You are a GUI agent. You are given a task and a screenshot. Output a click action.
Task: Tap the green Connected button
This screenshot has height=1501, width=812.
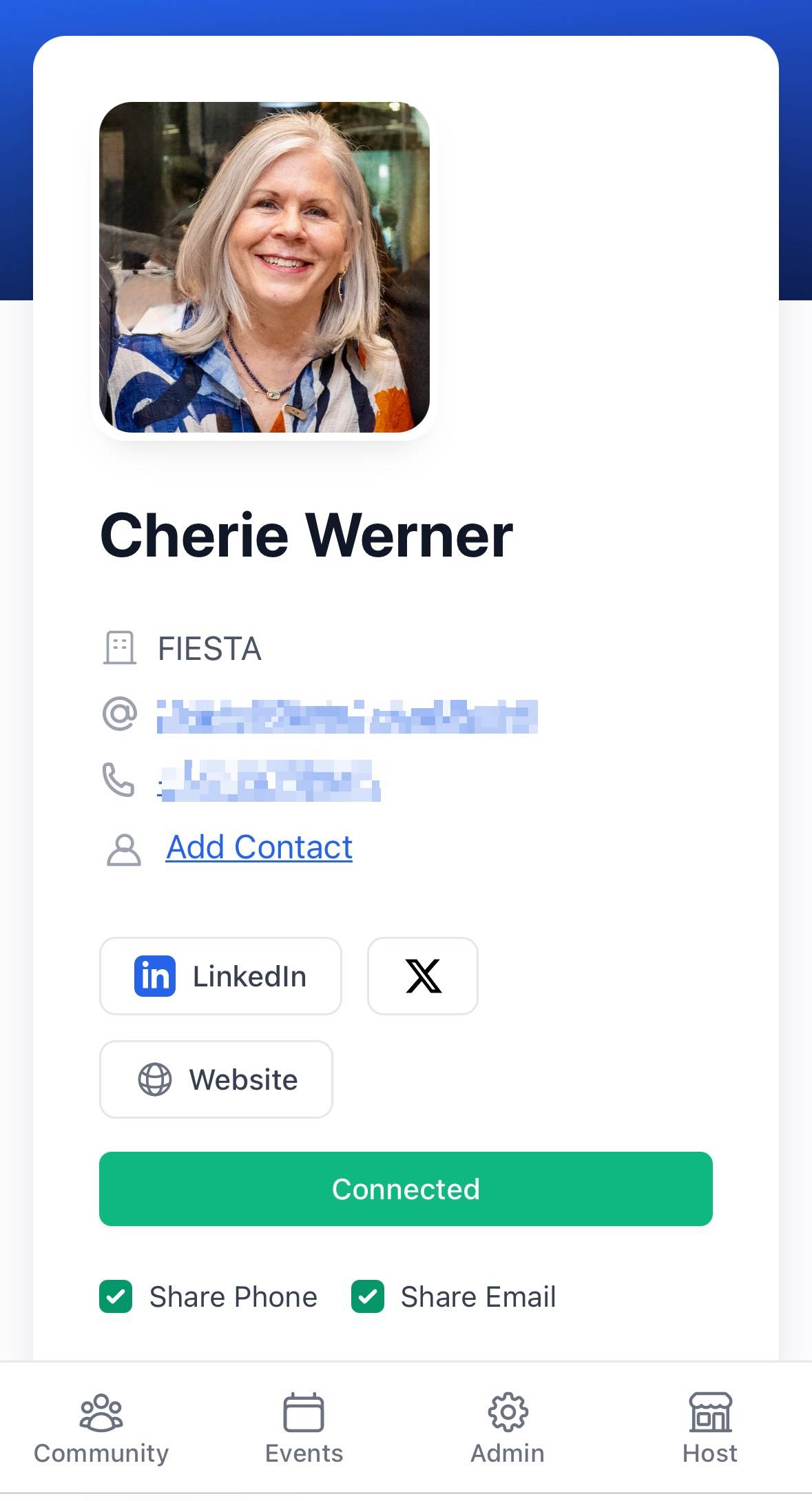pos(406,1189)
